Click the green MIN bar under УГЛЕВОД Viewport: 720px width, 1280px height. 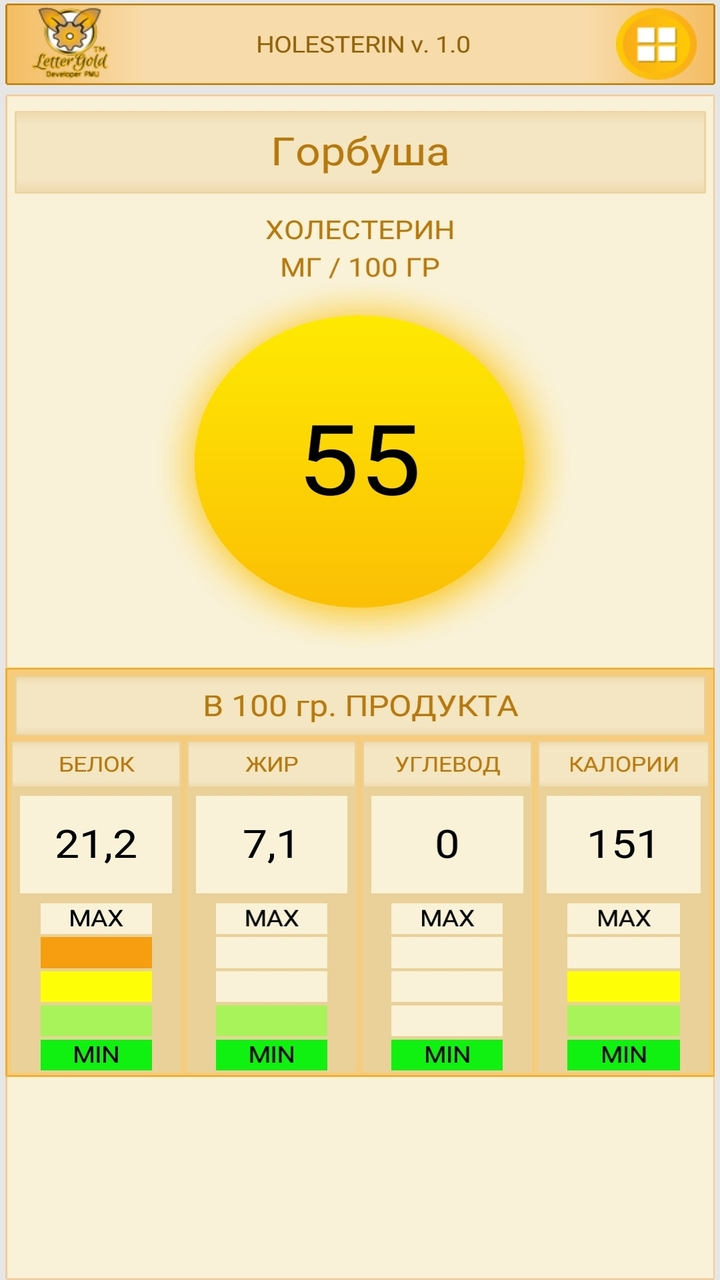point(447,1054)
